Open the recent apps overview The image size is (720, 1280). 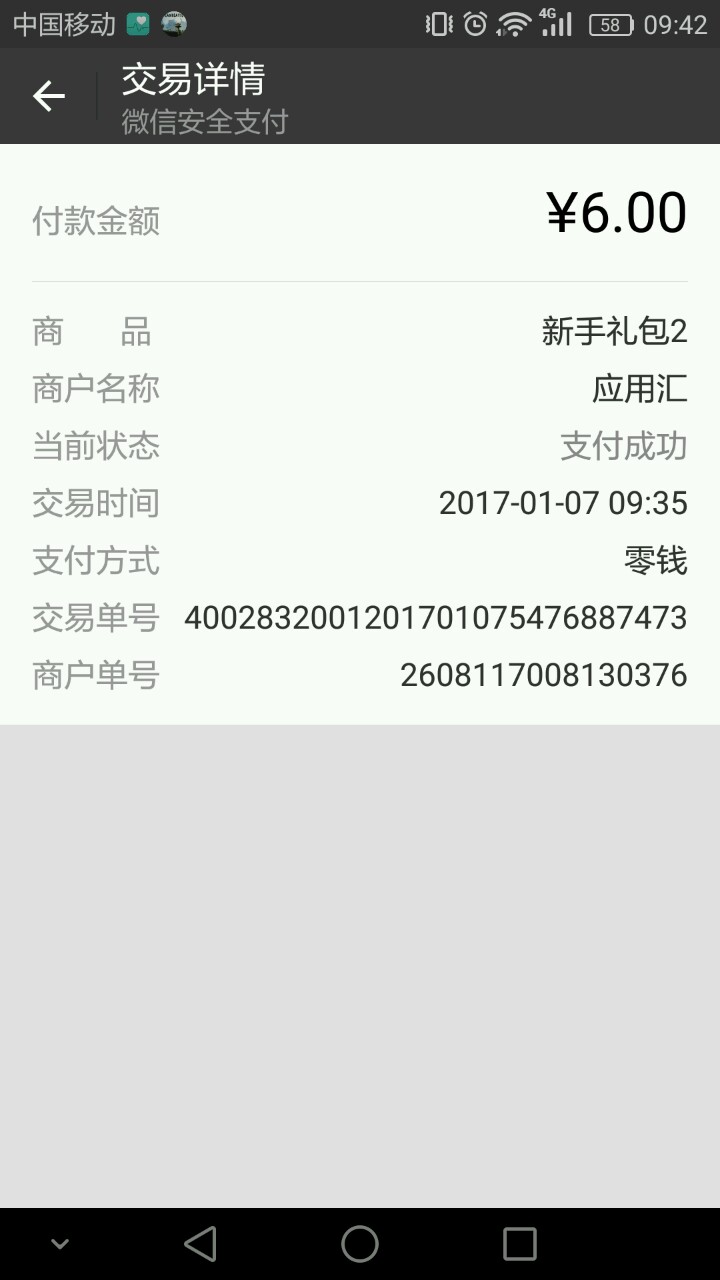click(520, 1244)
